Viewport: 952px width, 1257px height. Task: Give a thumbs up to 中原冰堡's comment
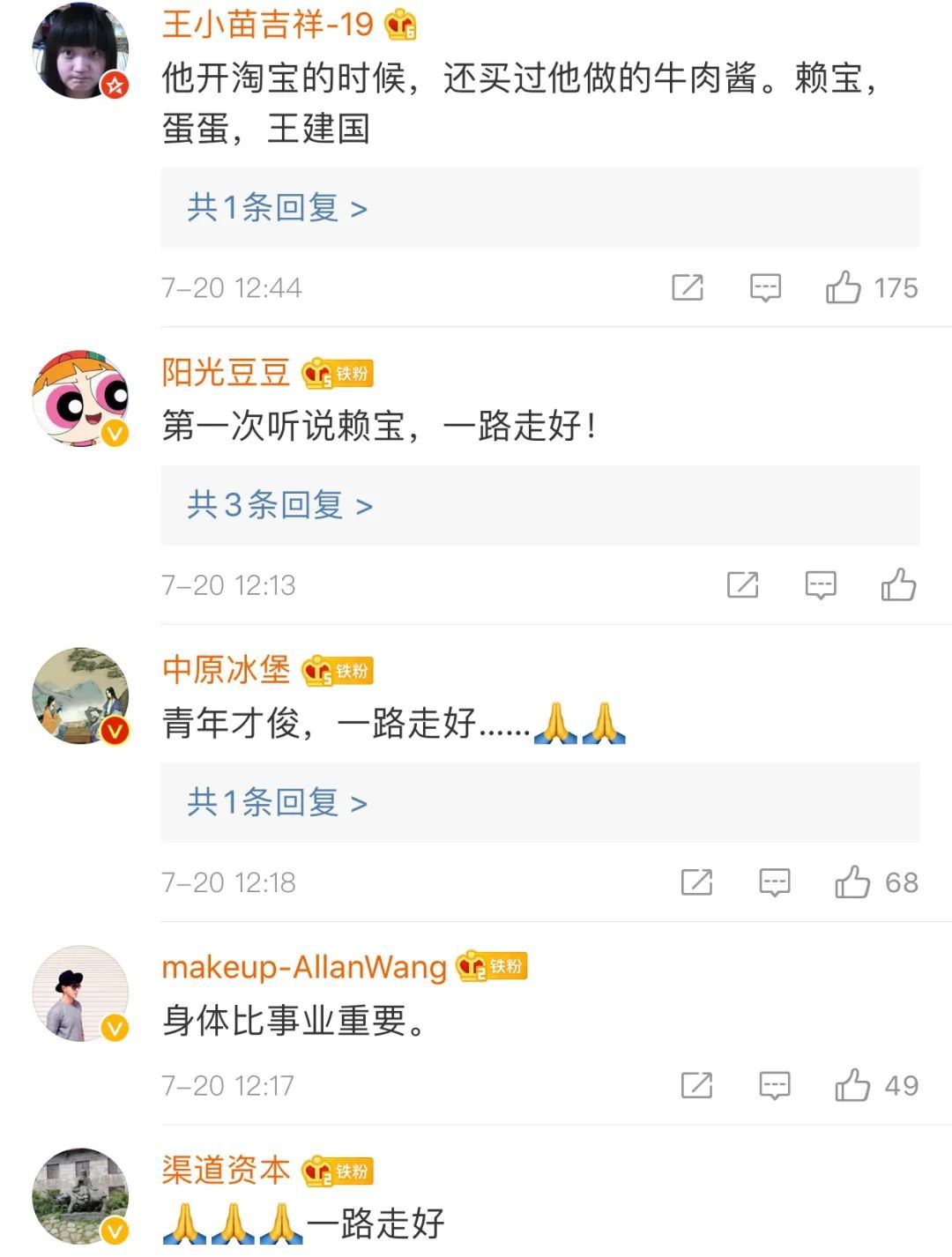coord(852,881)
